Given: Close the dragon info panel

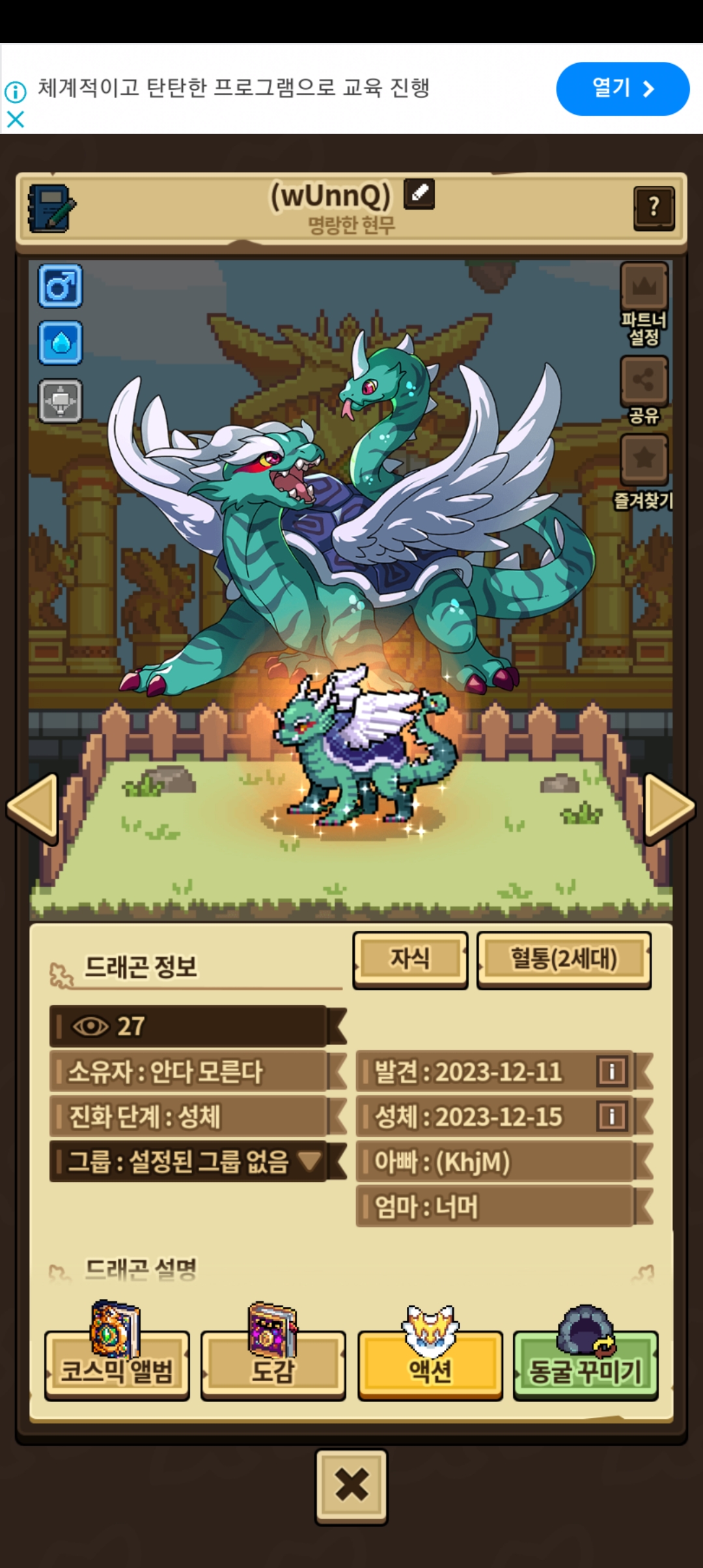Looking at the screenshot, I should 351,1487.
